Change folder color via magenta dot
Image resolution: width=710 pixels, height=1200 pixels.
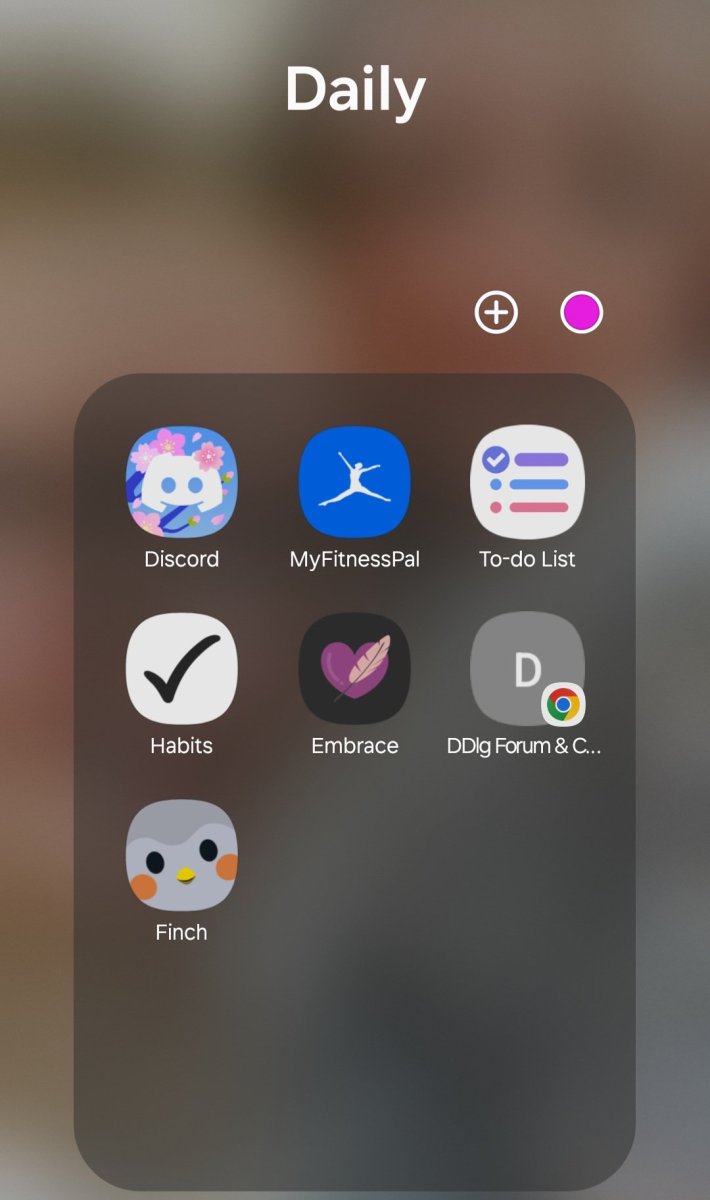pyautogui.click(x=581, y=313)
